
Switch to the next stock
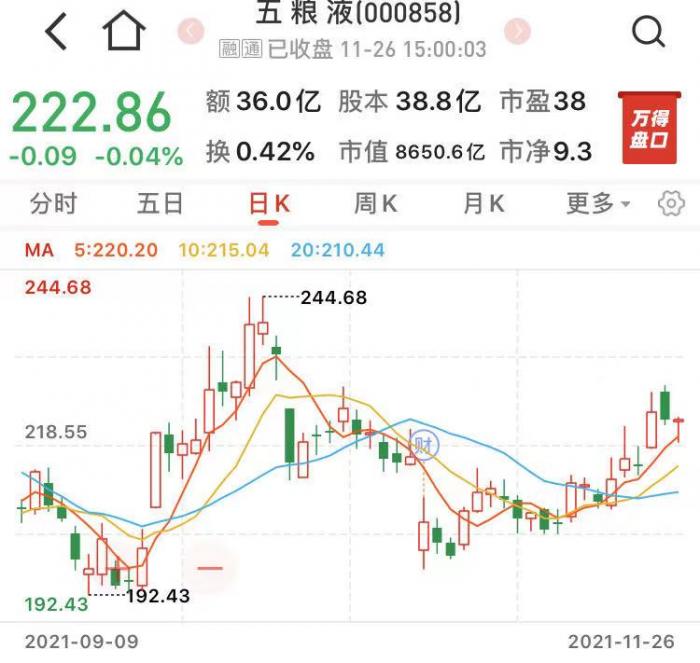tap(517, 31)
